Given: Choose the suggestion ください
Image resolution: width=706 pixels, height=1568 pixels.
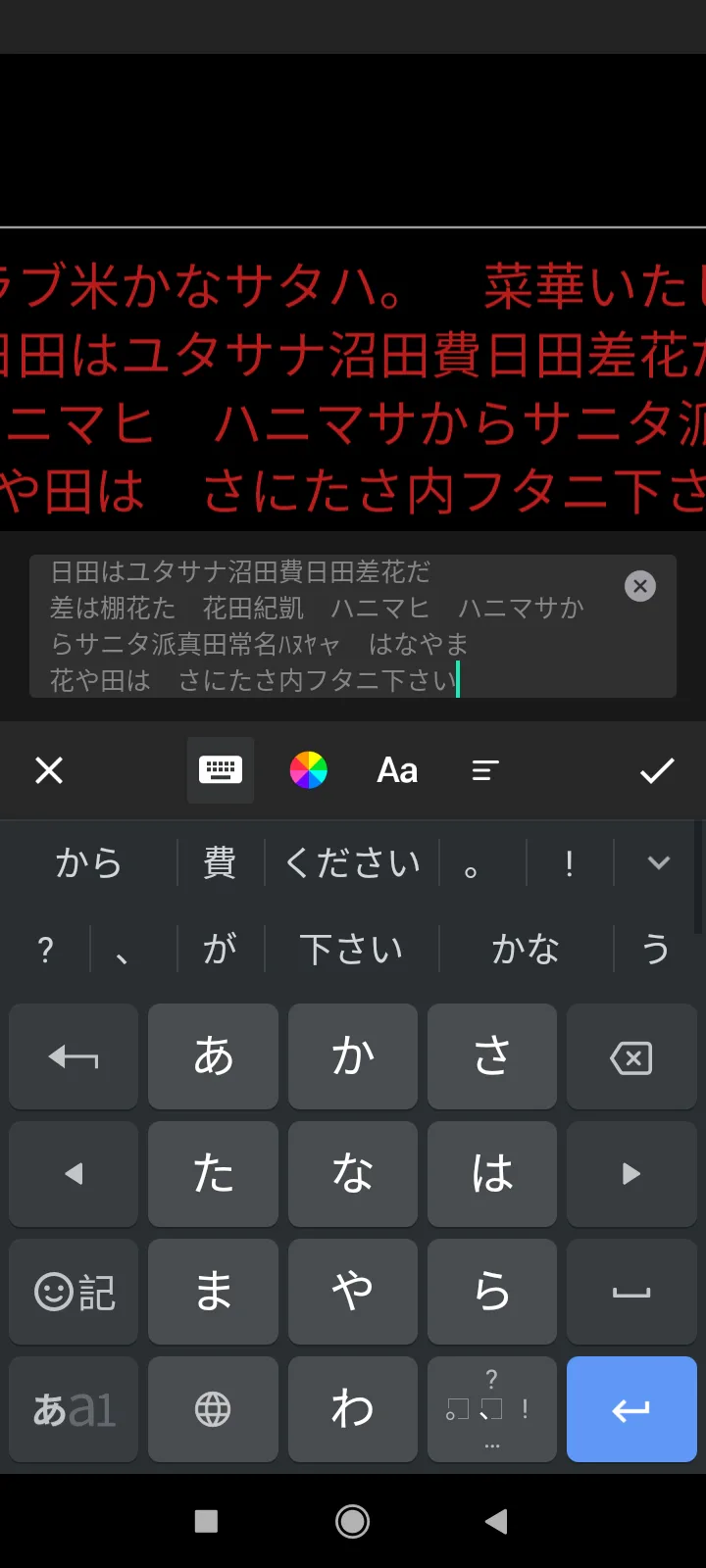Looking at the screenshot, I should [352, 863].
